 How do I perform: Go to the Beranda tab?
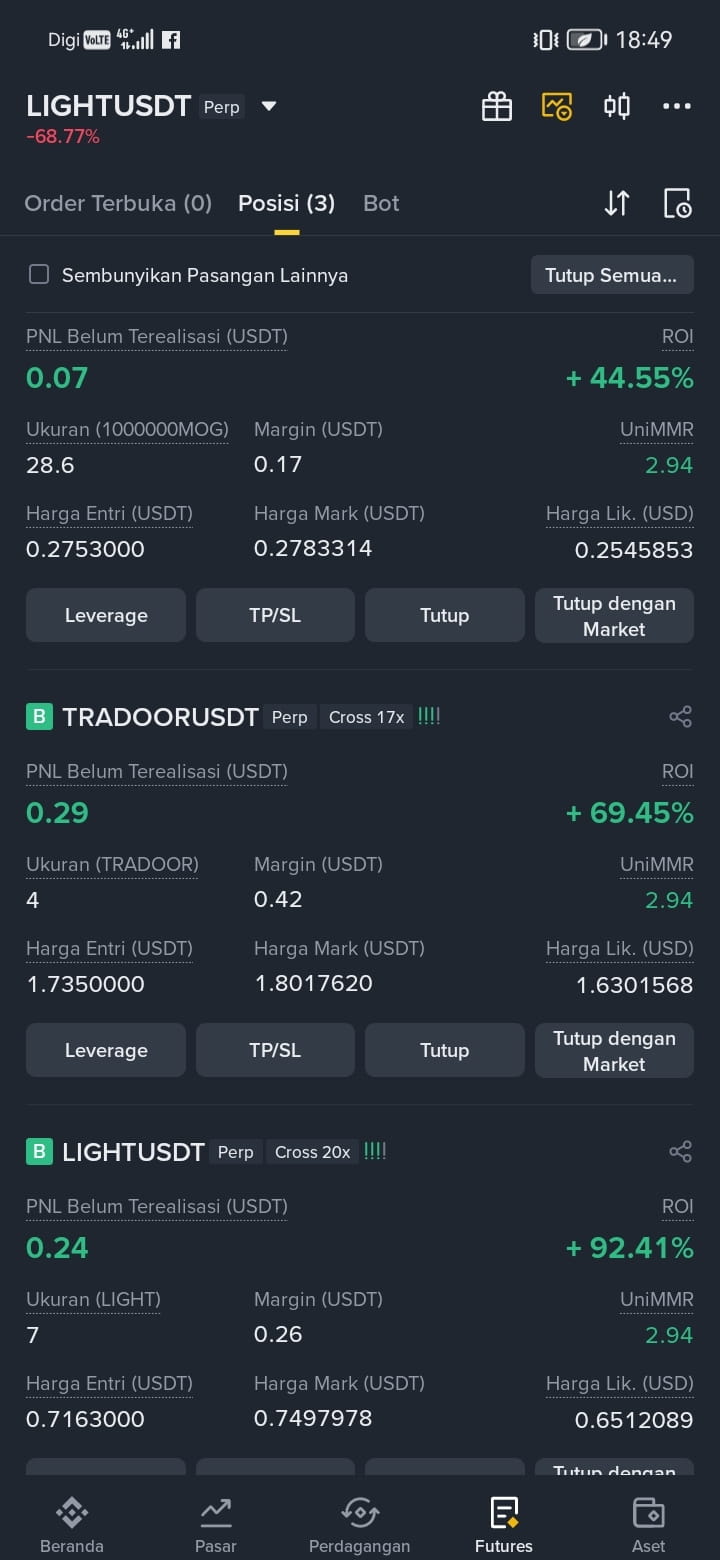tap(72, 1525)
